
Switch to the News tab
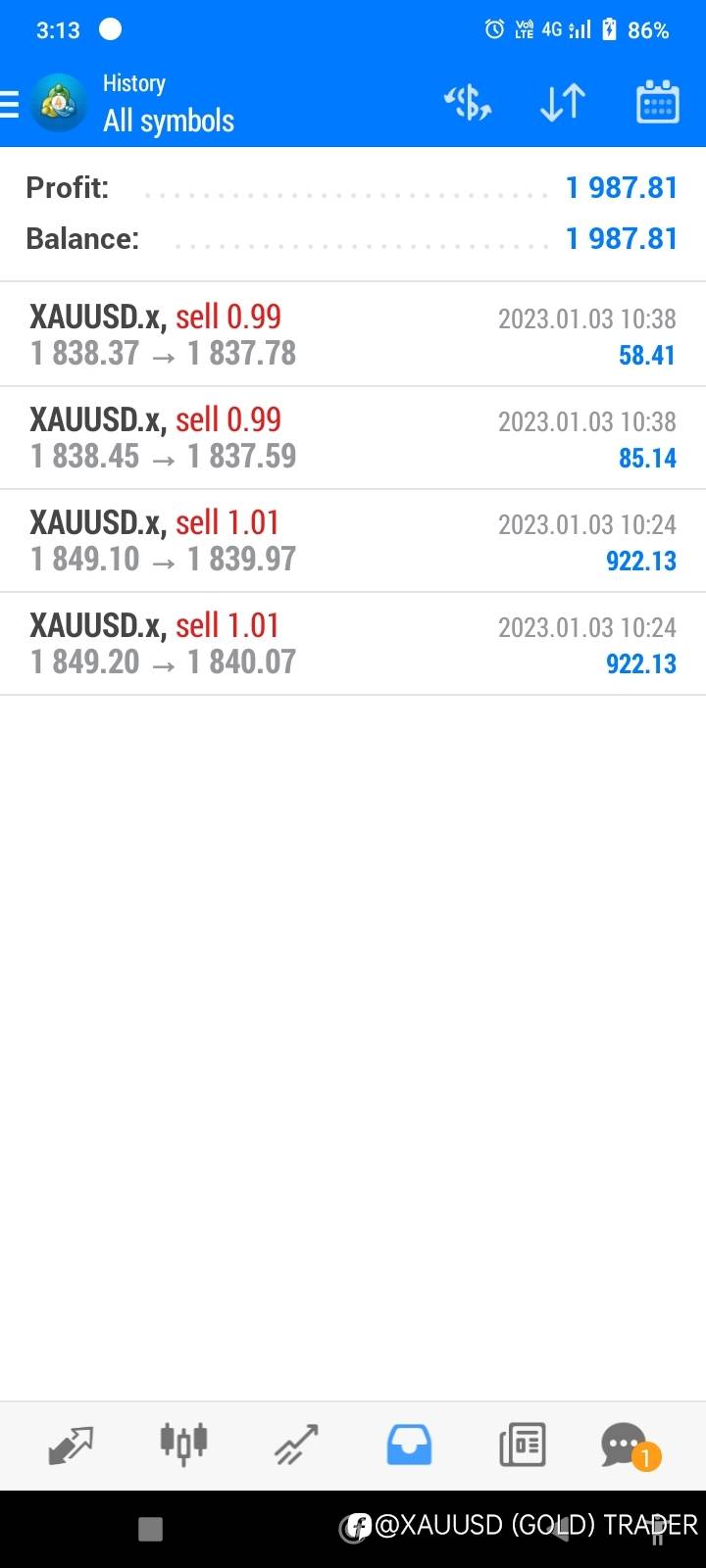(522, 1445)
